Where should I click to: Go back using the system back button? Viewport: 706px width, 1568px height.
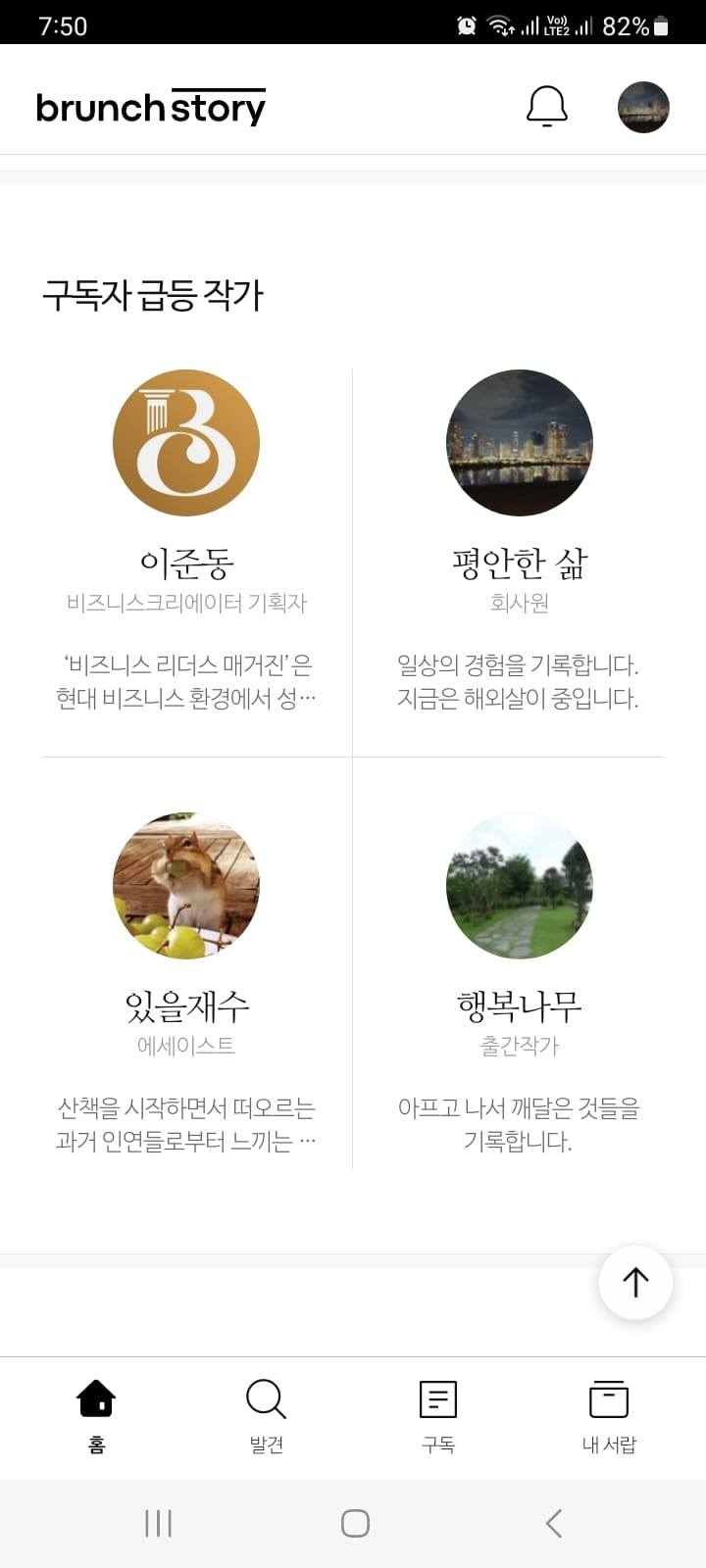point(553,1523)
